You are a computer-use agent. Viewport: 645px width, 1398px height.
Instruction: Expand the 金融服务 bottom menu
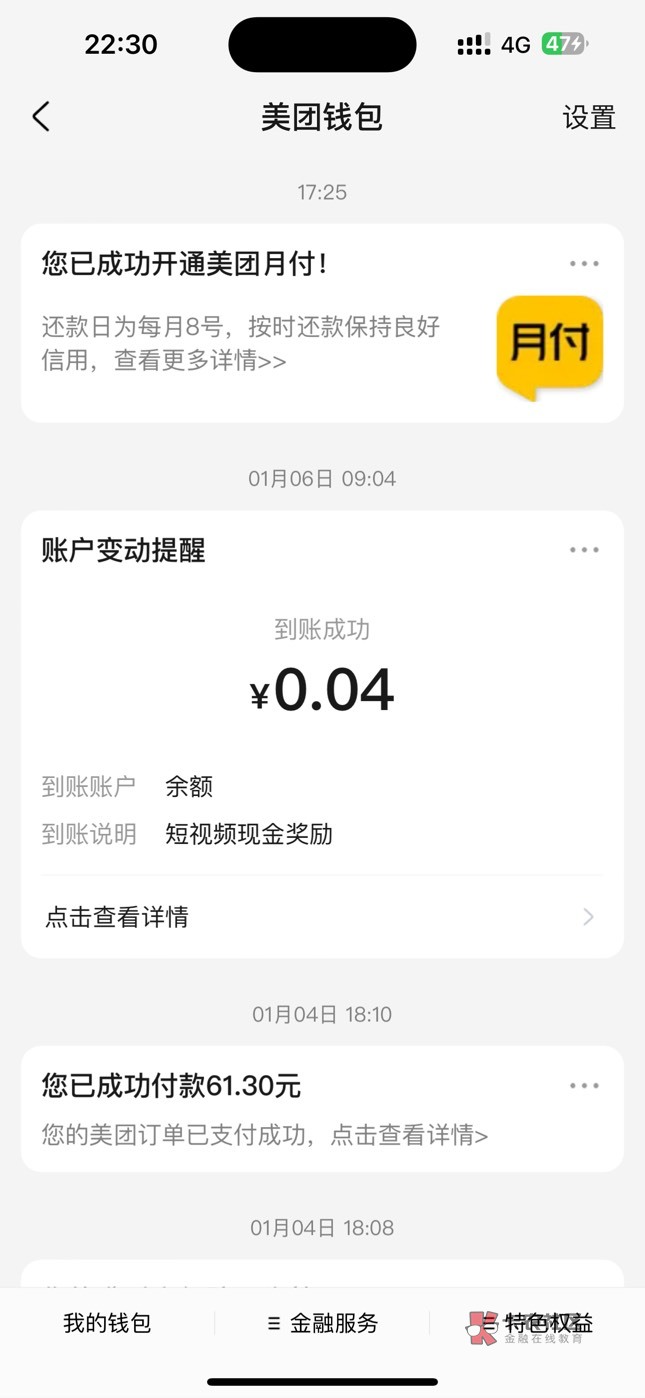point(323,1324)
